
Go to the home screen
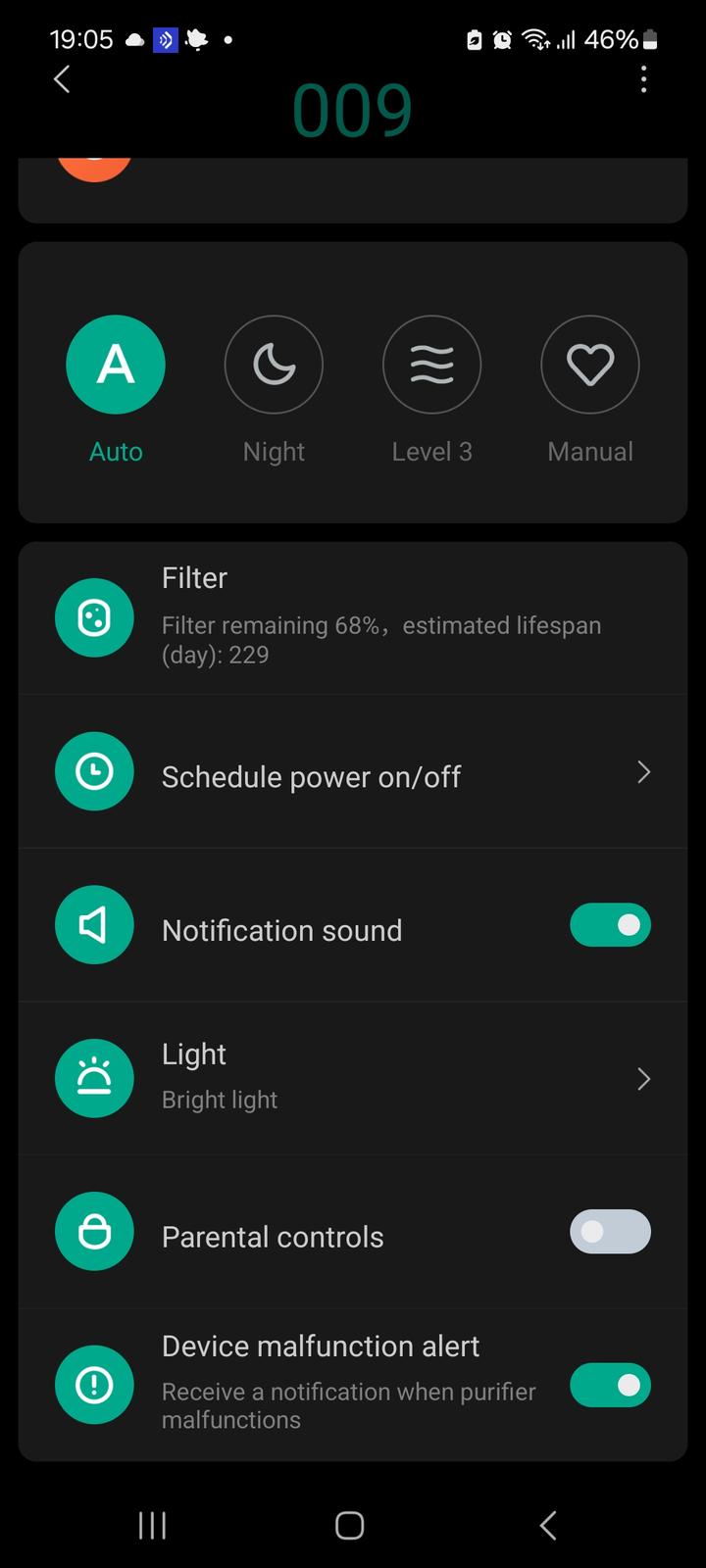(350, 1525)
